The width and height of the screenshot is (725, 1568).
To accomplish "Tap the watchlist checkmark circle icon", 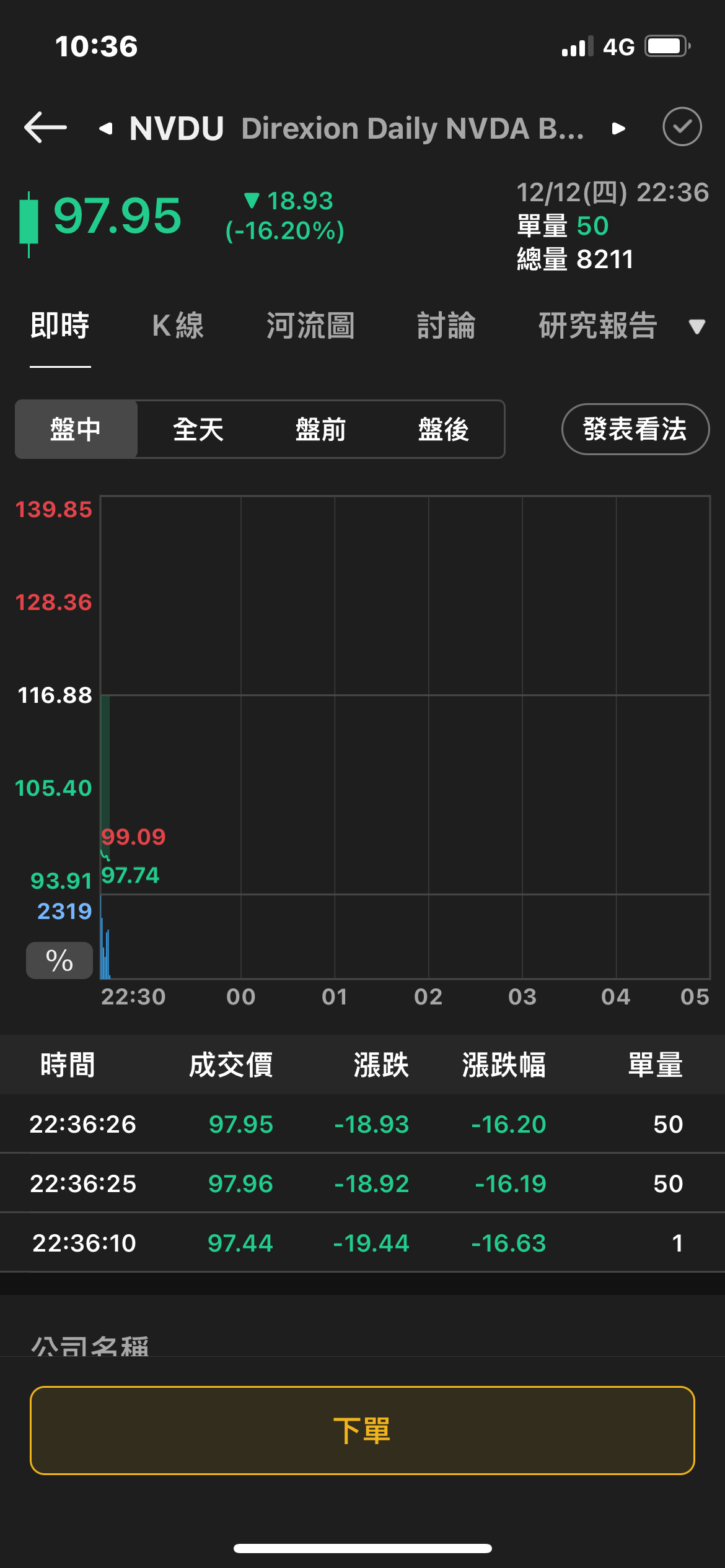I will [x=682, y=127].
